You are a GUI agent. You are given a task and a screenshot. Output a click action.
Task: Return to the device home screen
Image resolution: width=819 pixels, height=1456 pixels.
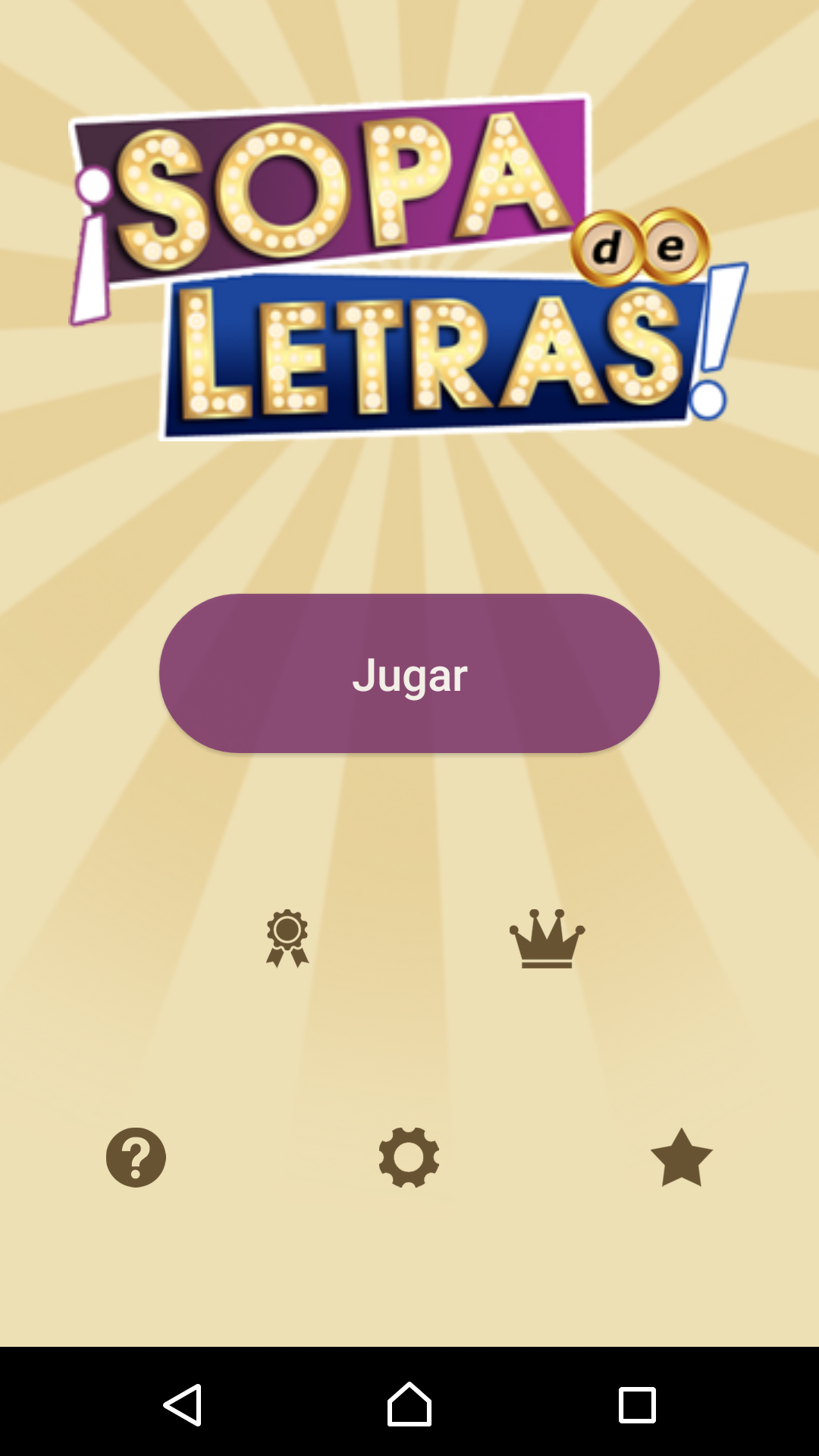[409, 1404]
